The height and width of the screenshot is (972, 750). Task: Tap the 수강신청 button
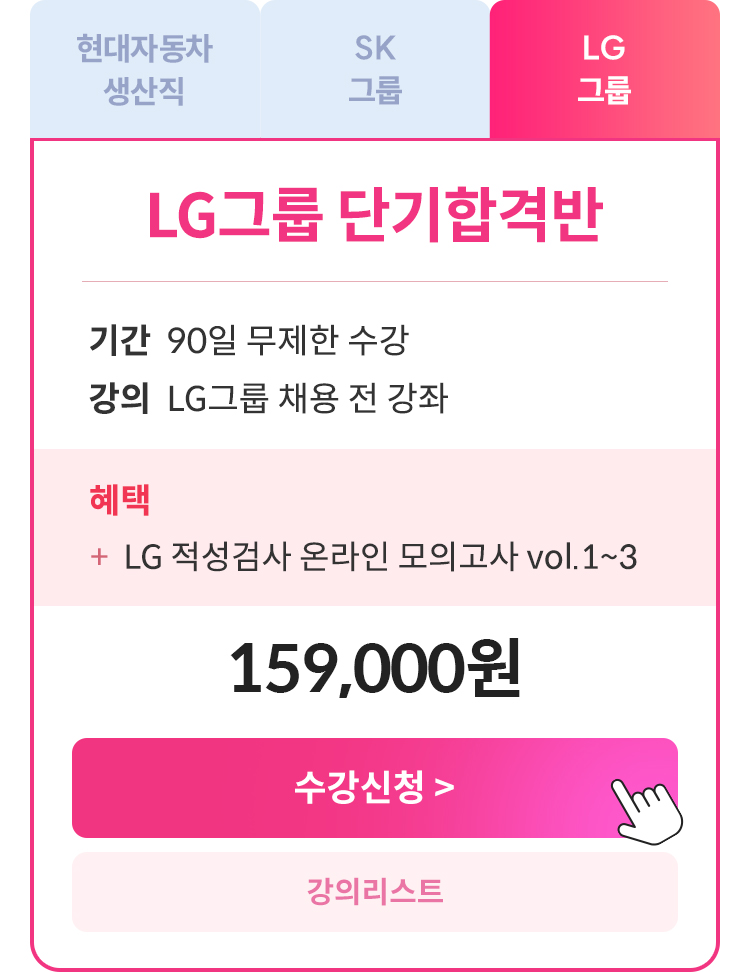point(374,787)
